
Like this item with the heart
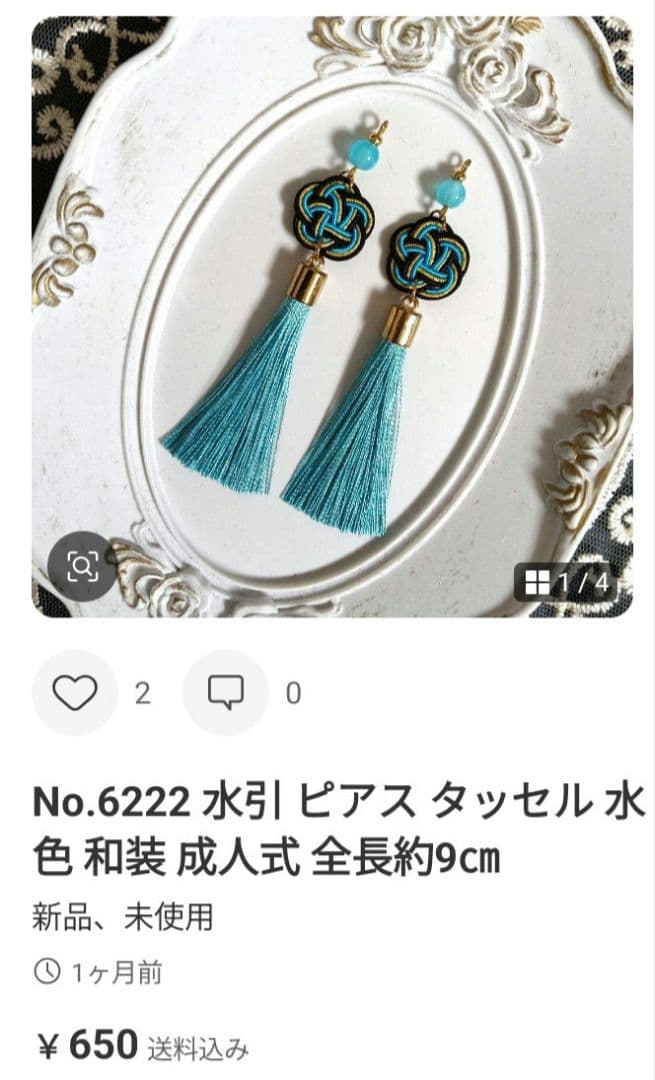coord(75,692)
